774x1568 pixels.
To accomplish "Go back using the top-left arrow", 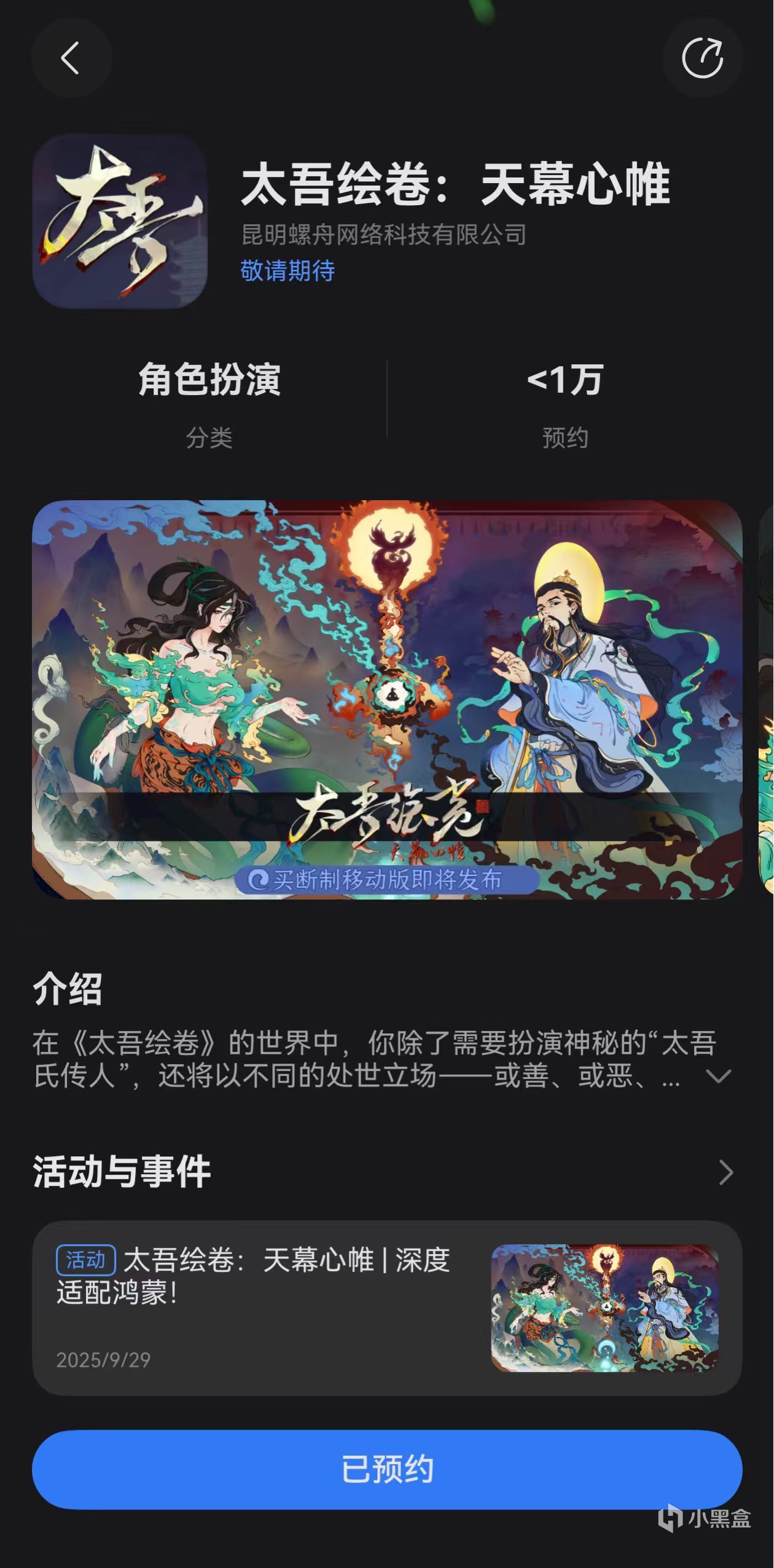I will 71,58.
